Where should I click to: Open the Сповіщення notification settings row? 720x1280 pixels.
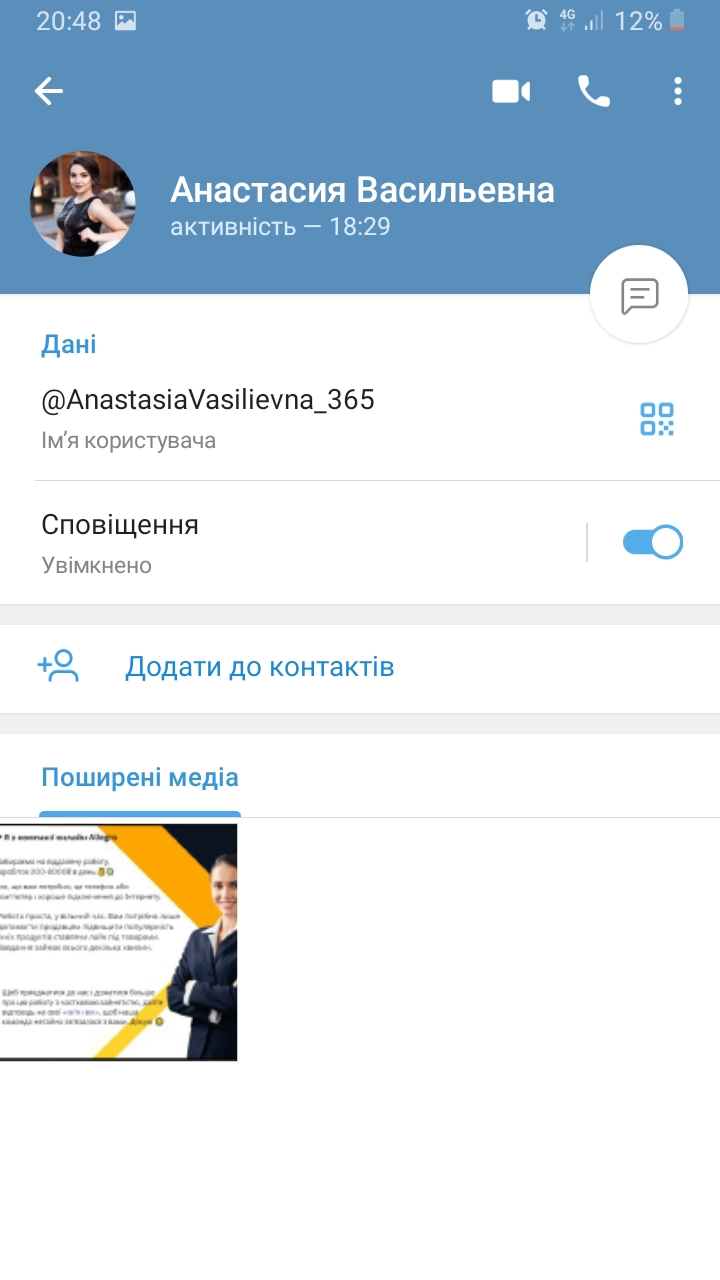[x=300, y=543]
